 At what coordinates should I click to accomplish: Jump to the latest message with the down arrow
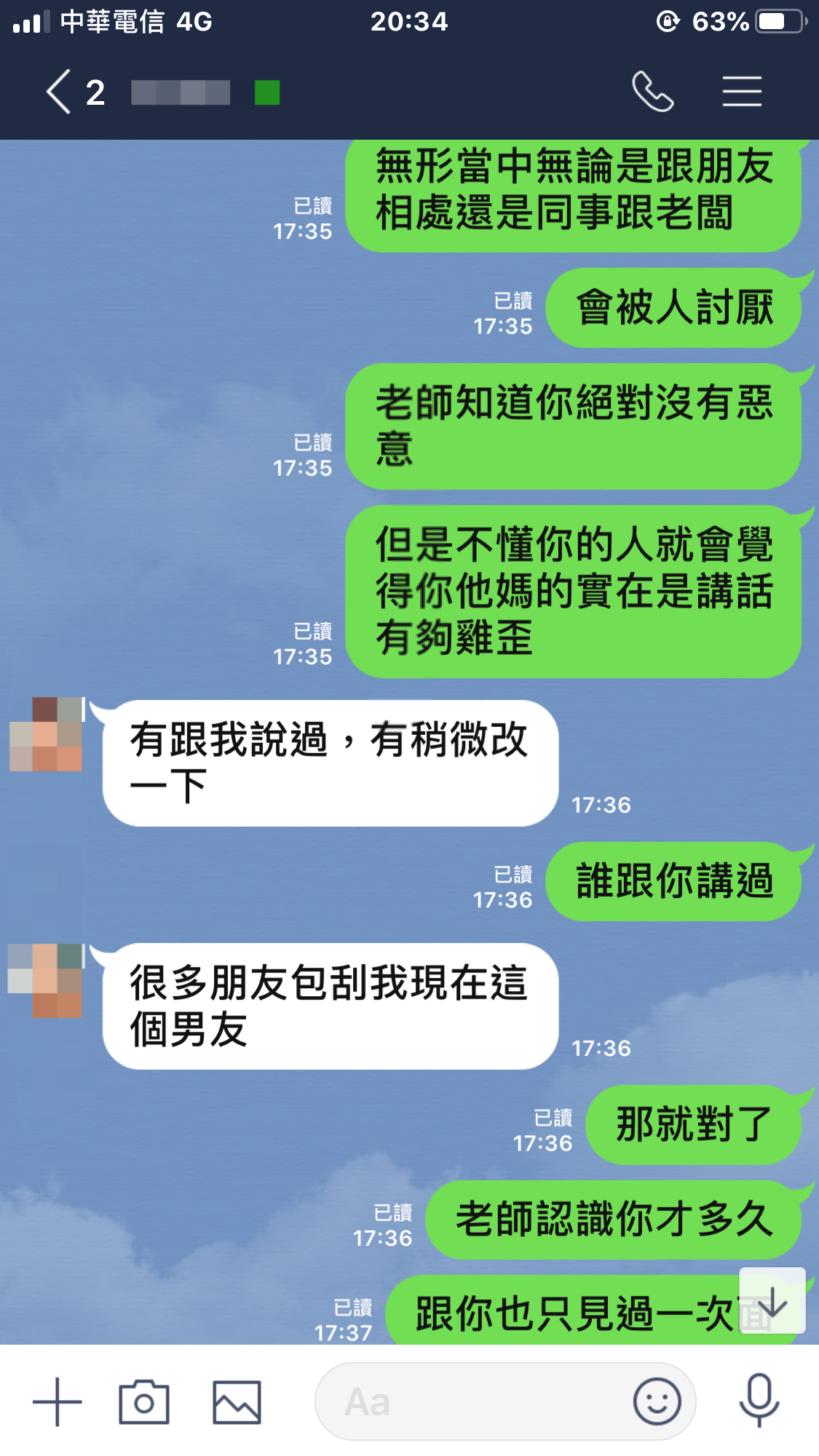click(x=772, y=1300)
